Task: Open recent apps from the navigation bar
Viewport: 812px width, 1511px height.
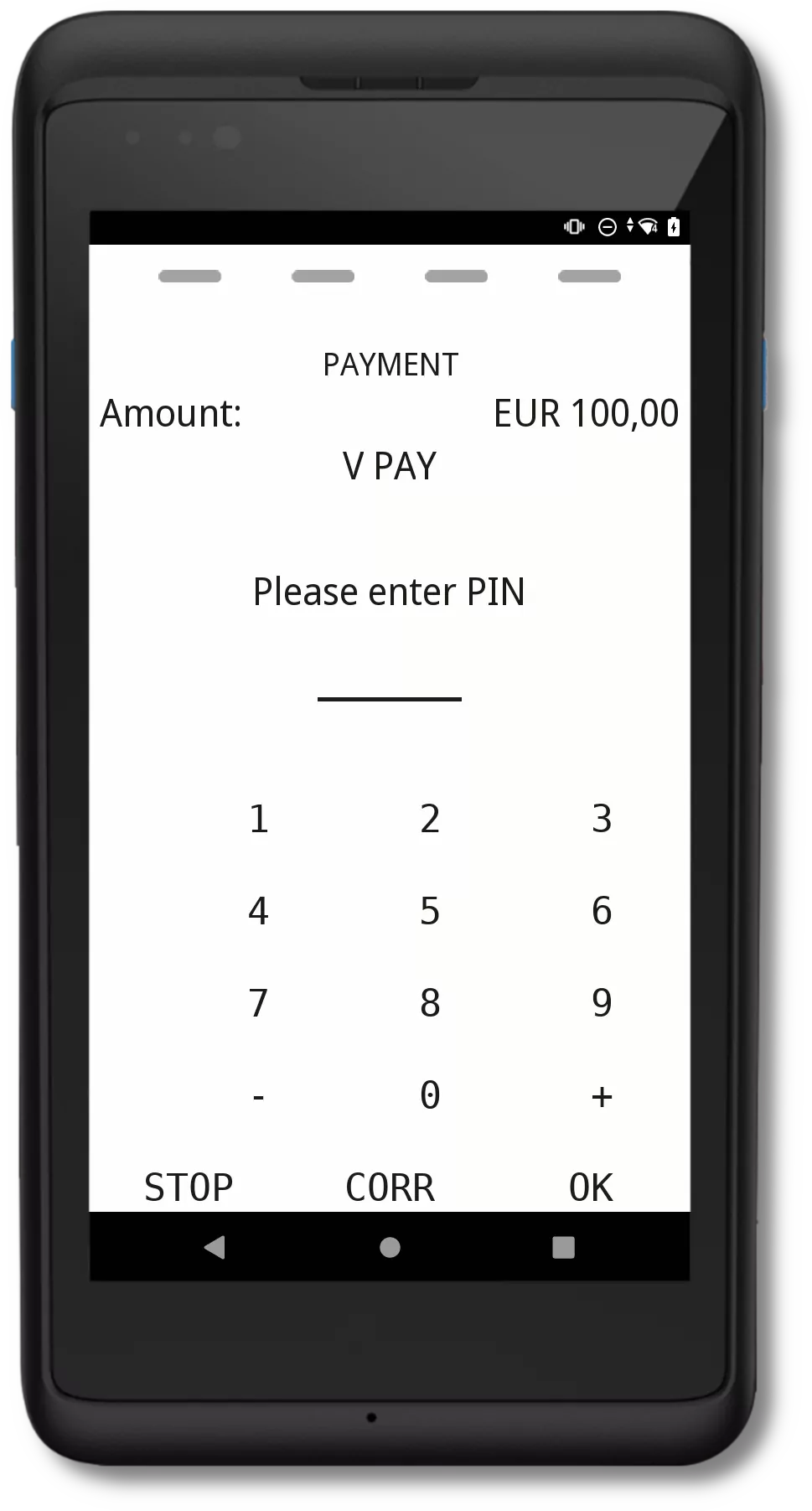Action: [x=564, y=1248]
